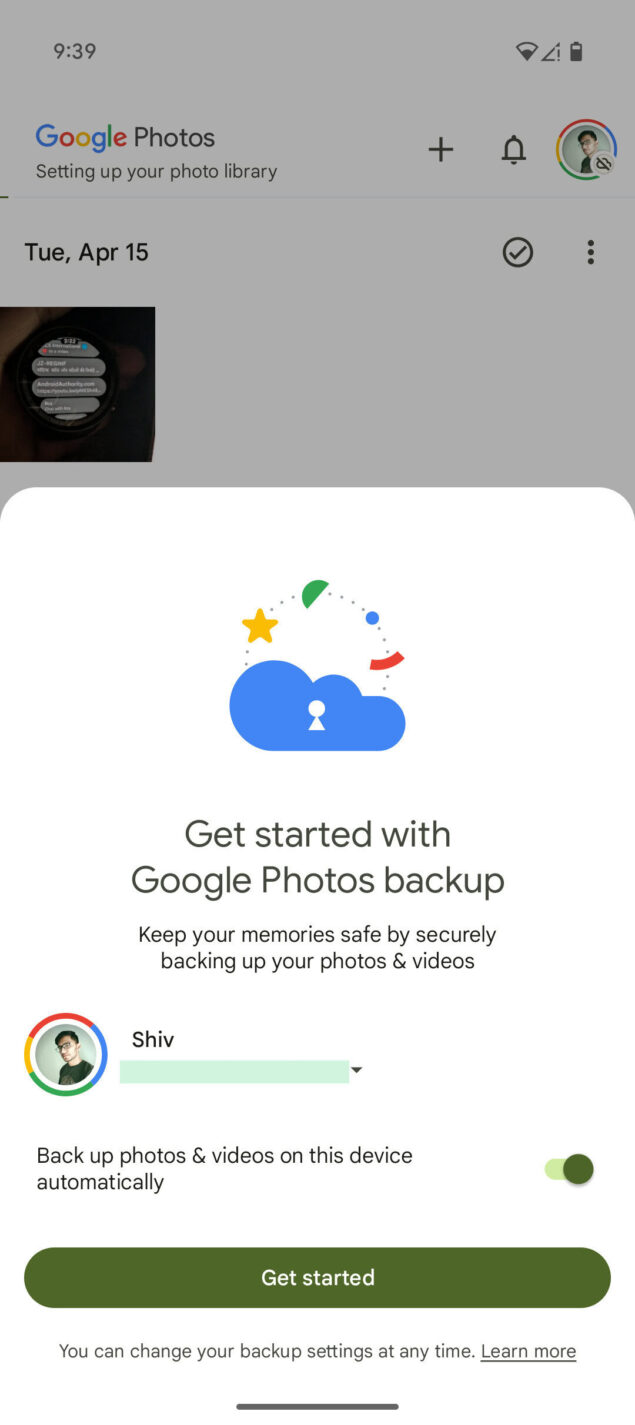Expand the account selection dropdown under Shiv
This screenshot has height=1425, width=635.
pos(356,1071)
